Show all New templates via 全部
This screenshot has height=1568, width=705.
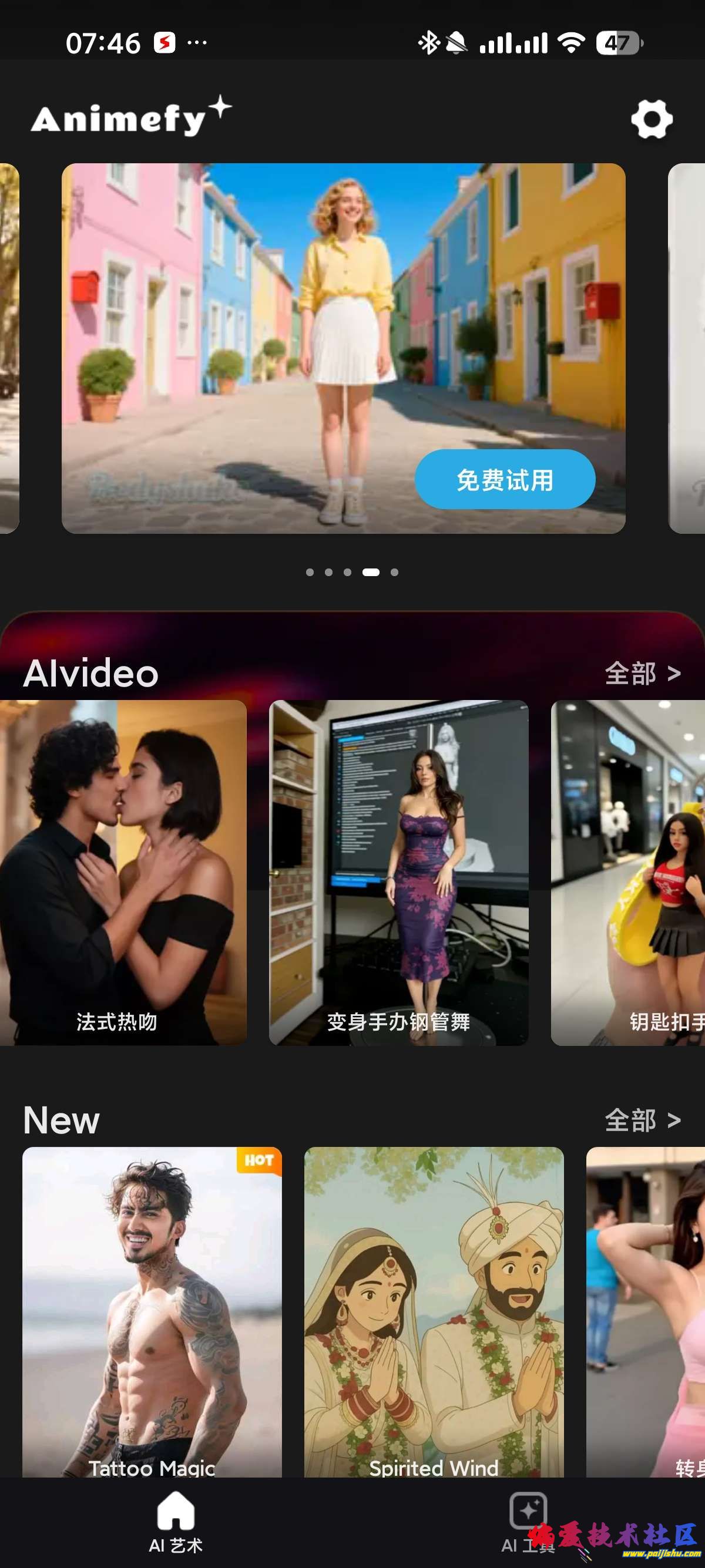(642, 1121)
